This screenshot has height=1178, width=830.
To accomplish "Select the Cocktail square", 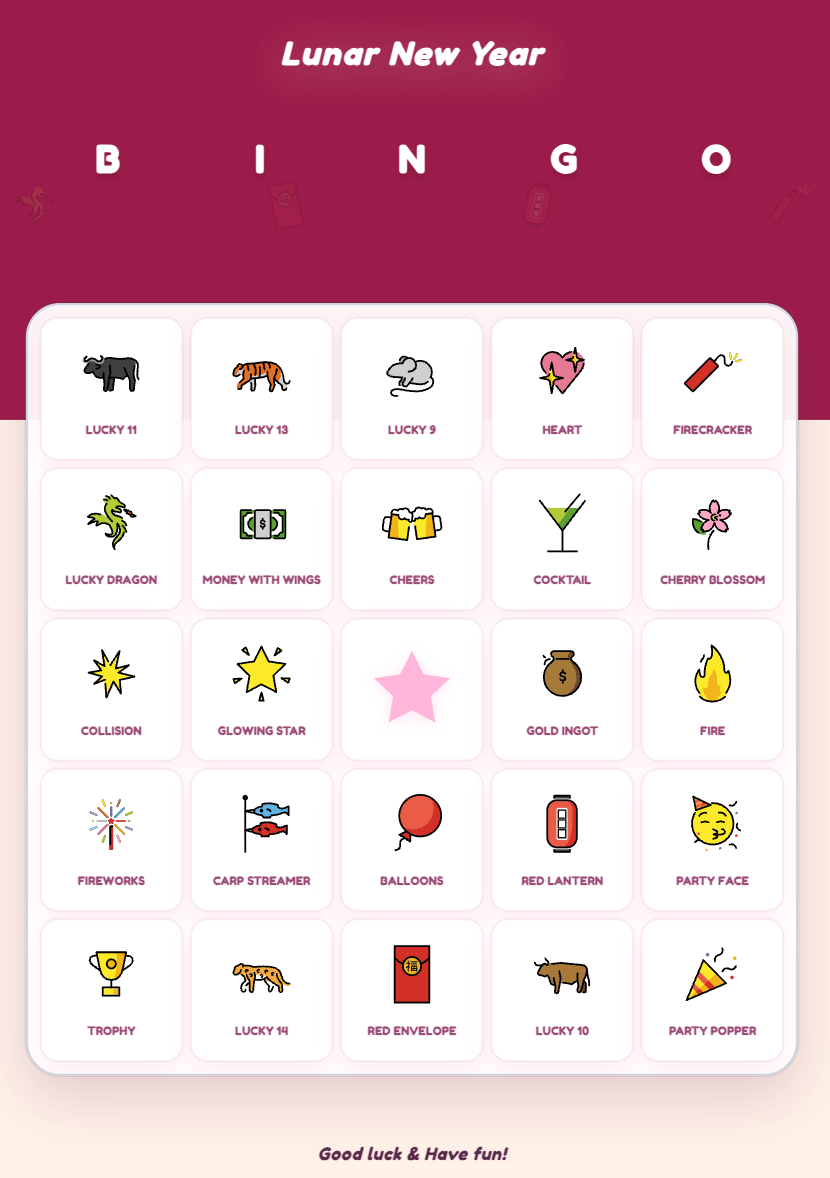I will pos(562,539).
